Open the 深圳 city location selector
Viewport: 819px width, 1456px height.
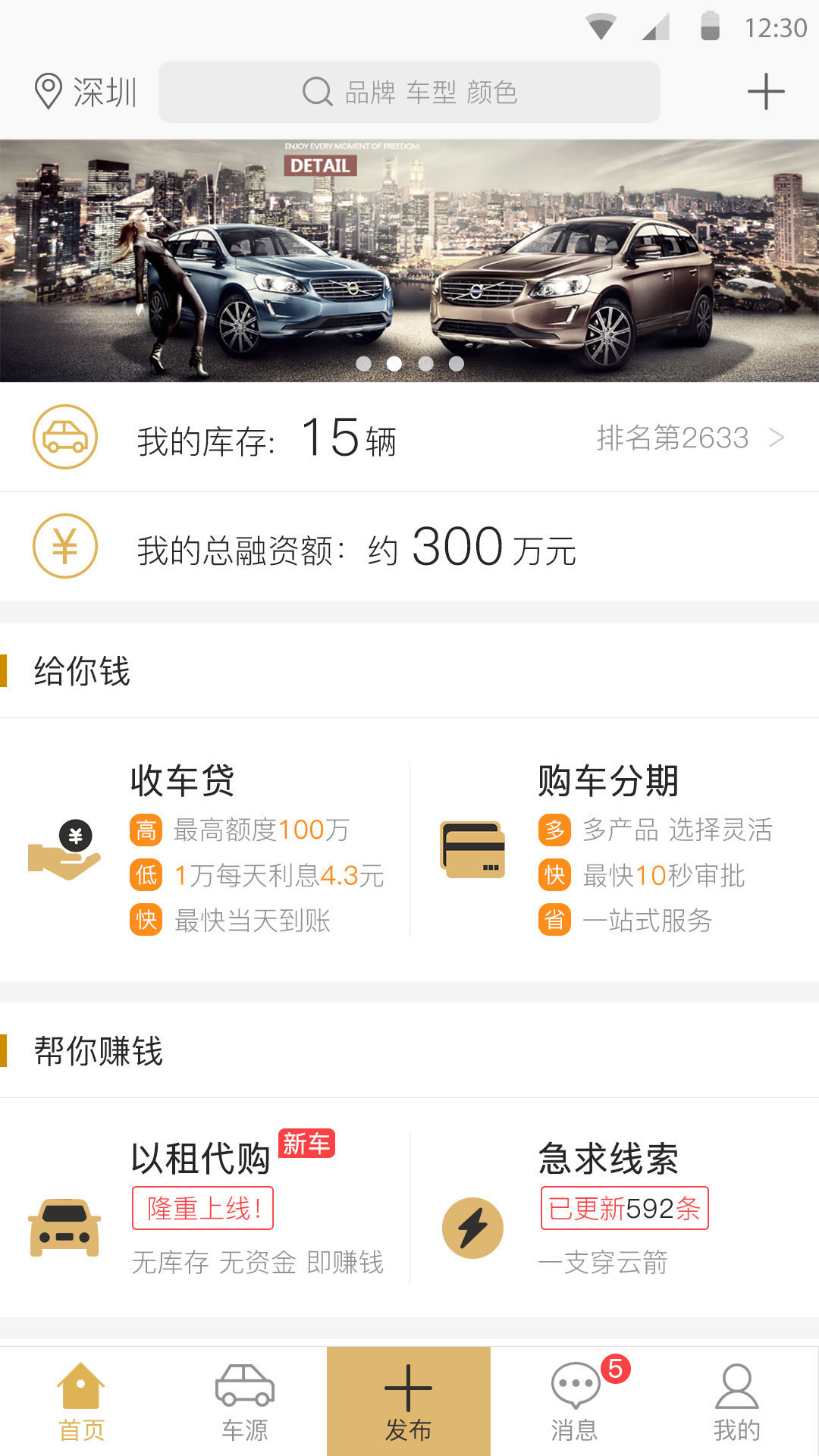(x=86, y=93)
